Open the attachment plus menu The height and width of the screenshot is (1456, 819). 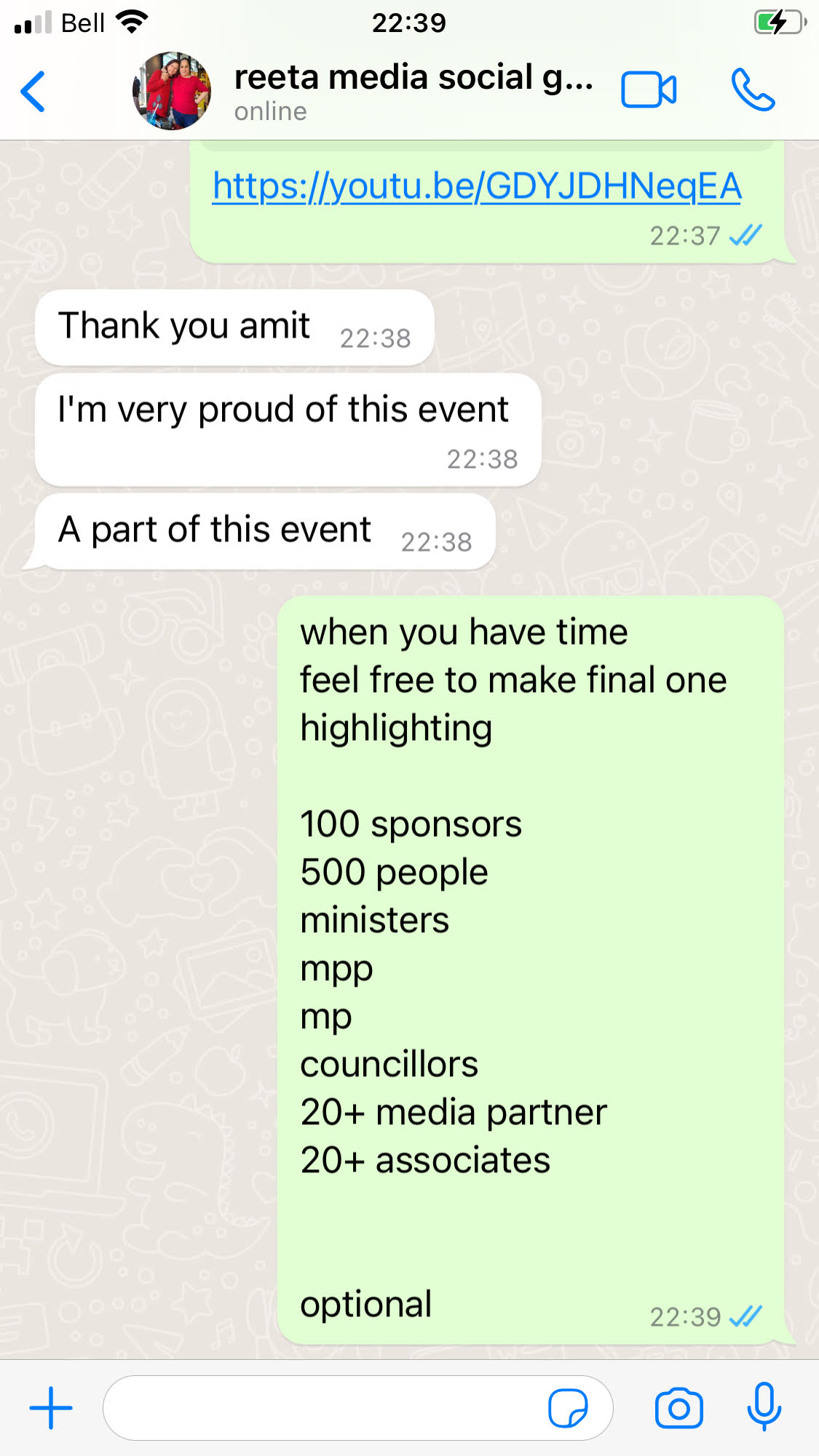51,1407
